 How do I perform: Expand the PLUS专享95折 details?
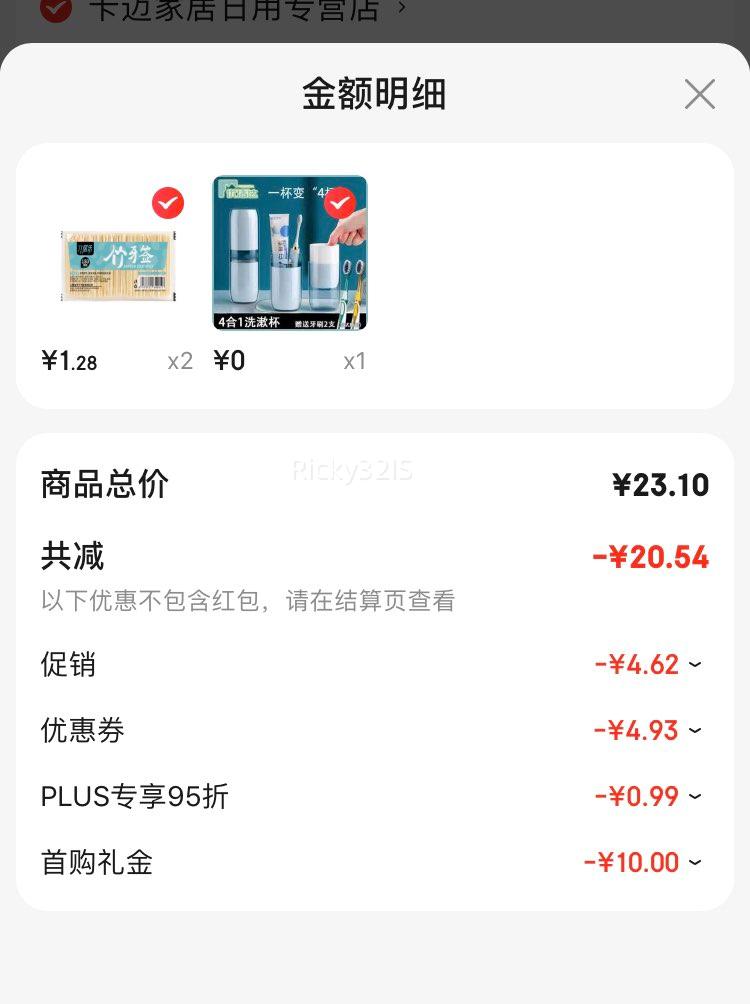[695, 796]
